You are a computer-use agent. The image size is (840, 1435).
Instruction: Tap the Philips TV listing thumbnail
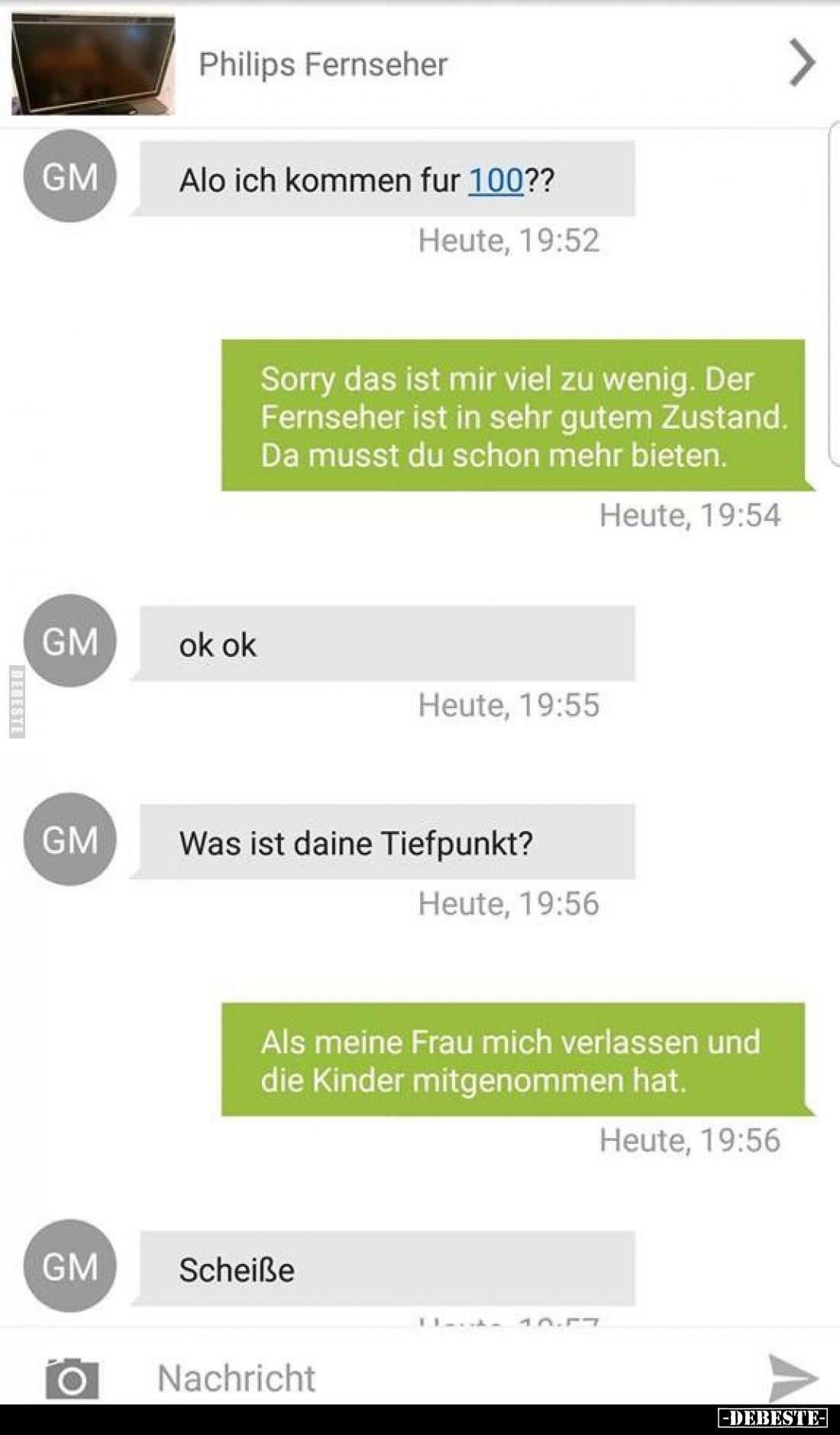coord(93,64)
